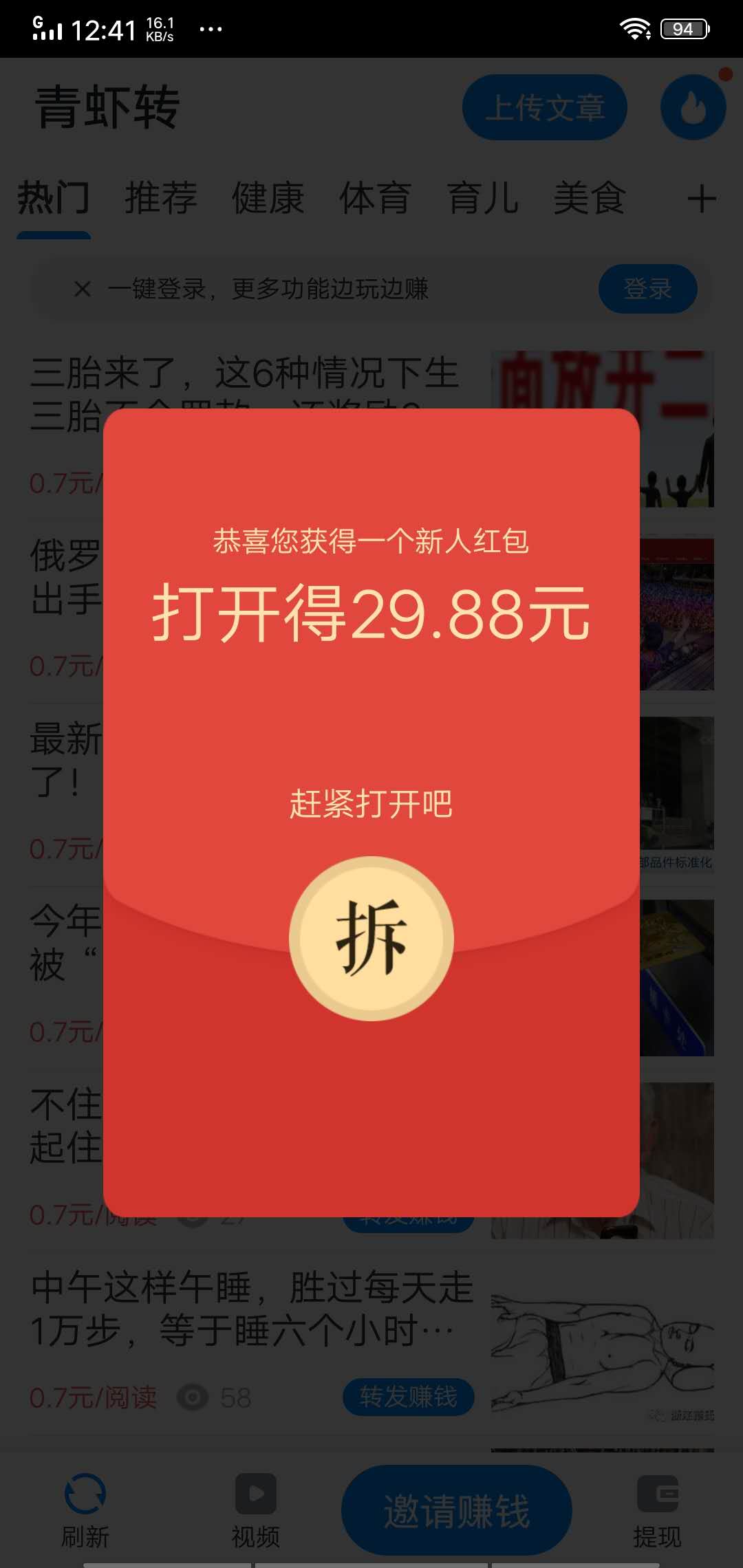Open the red packet with 拆 button
Image resolution: width=743 pixels, height=1568 pixels.
[371, 938]
